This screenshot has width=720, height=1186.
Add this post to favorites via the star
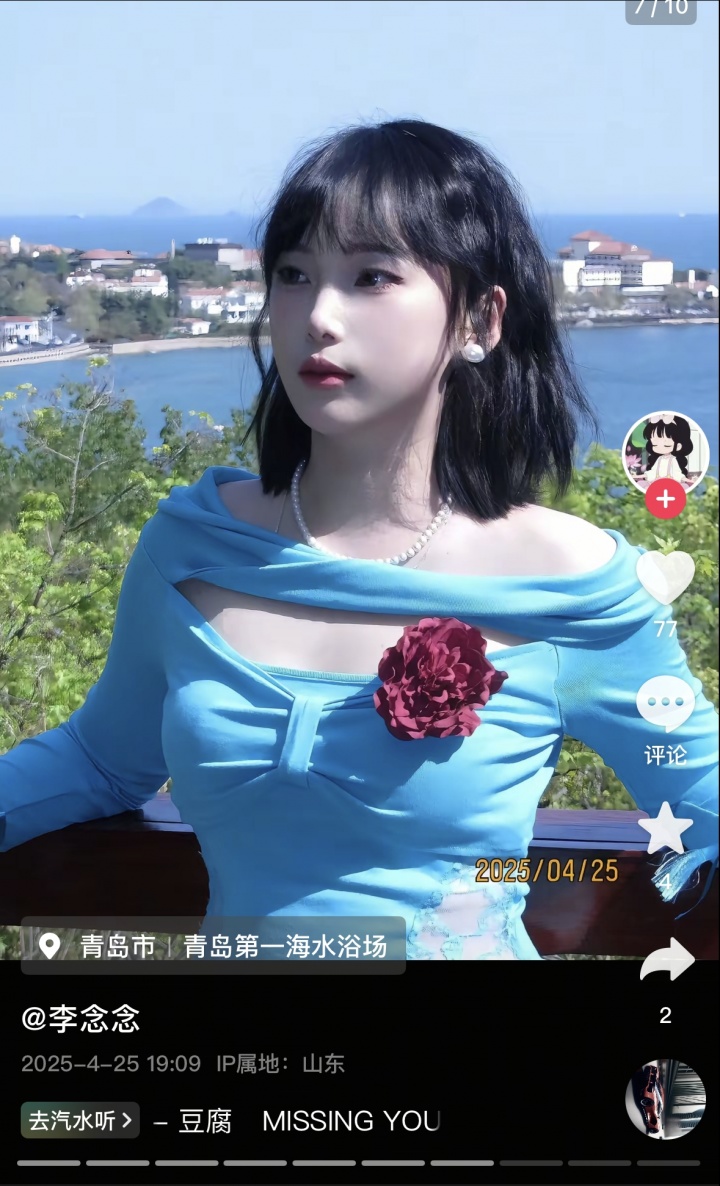[665, 828]
